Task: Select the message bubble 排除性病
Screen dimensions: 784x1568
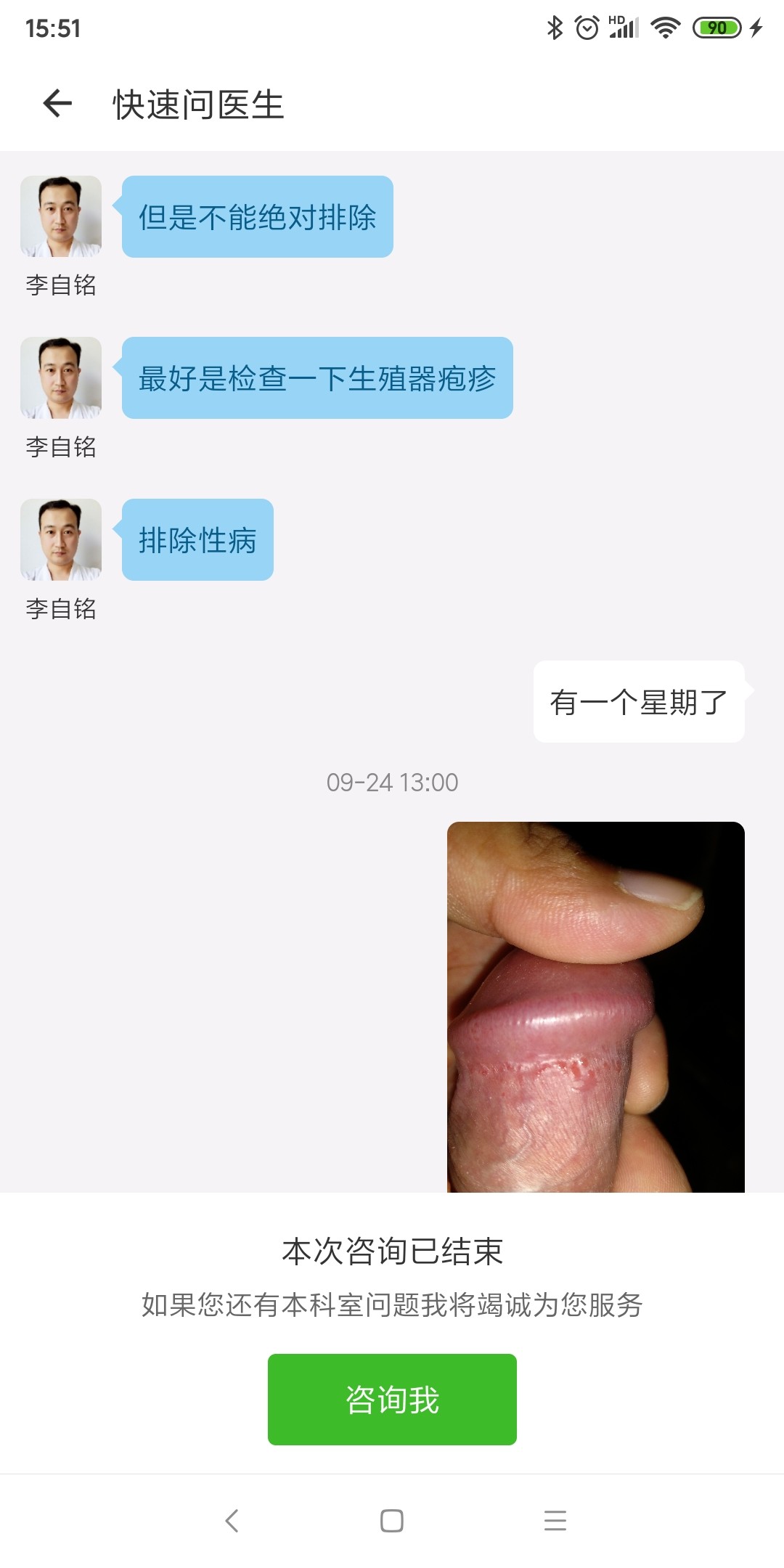Action: (197, 539)
